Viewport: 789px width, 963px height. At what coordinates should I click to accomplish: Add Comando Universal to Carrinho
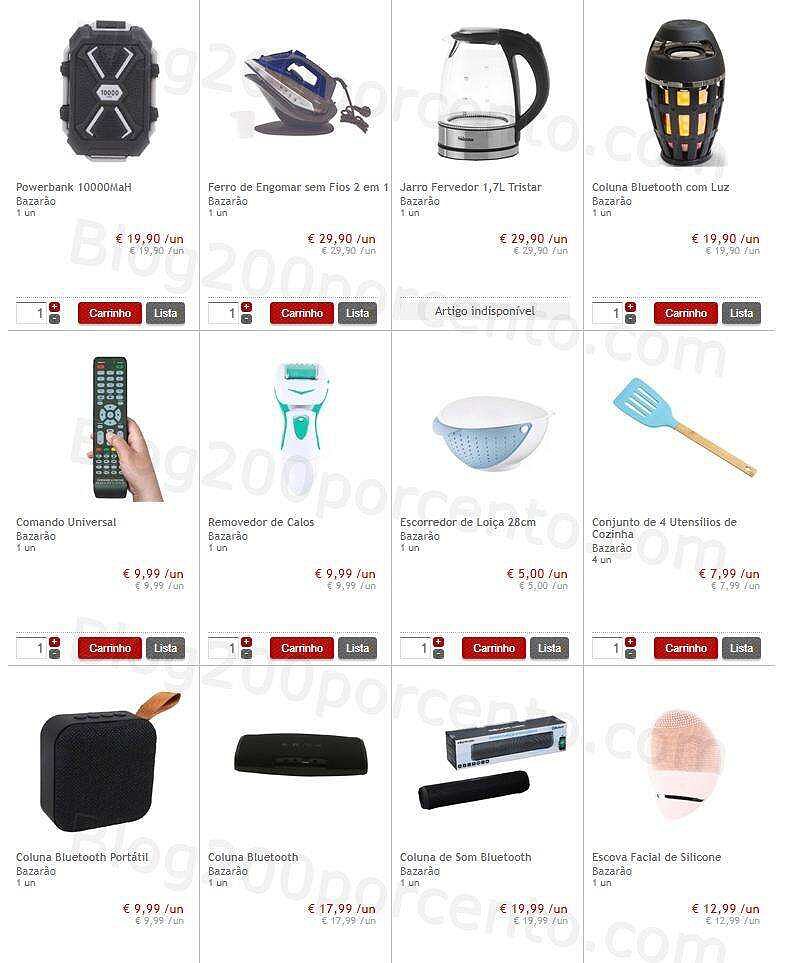point(108,648)
